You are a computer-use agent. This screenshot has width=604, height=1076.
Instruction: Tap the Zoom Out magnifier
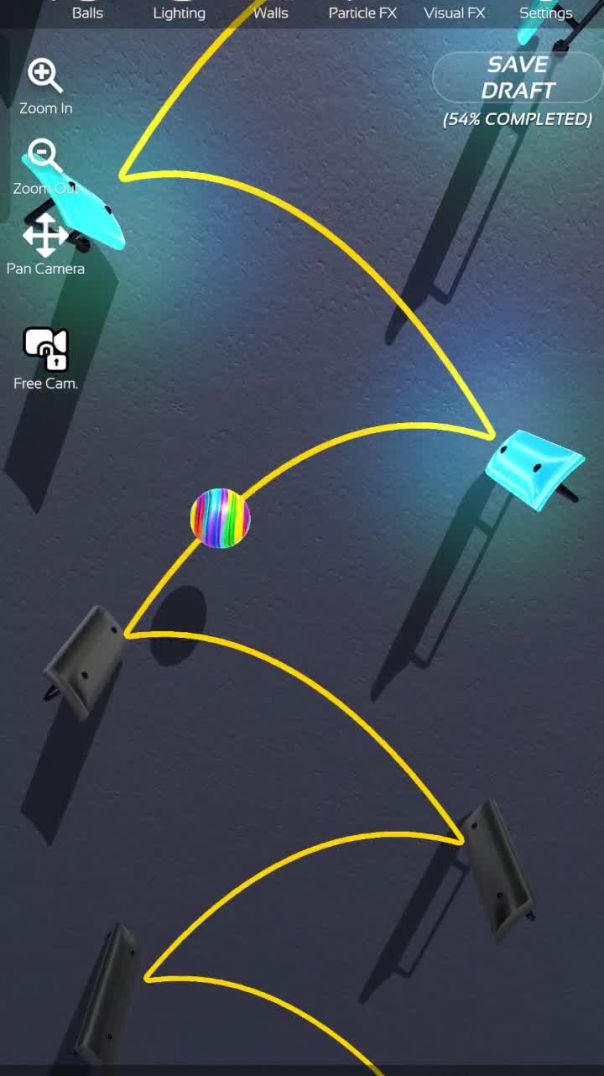click(x=45, y=158)
